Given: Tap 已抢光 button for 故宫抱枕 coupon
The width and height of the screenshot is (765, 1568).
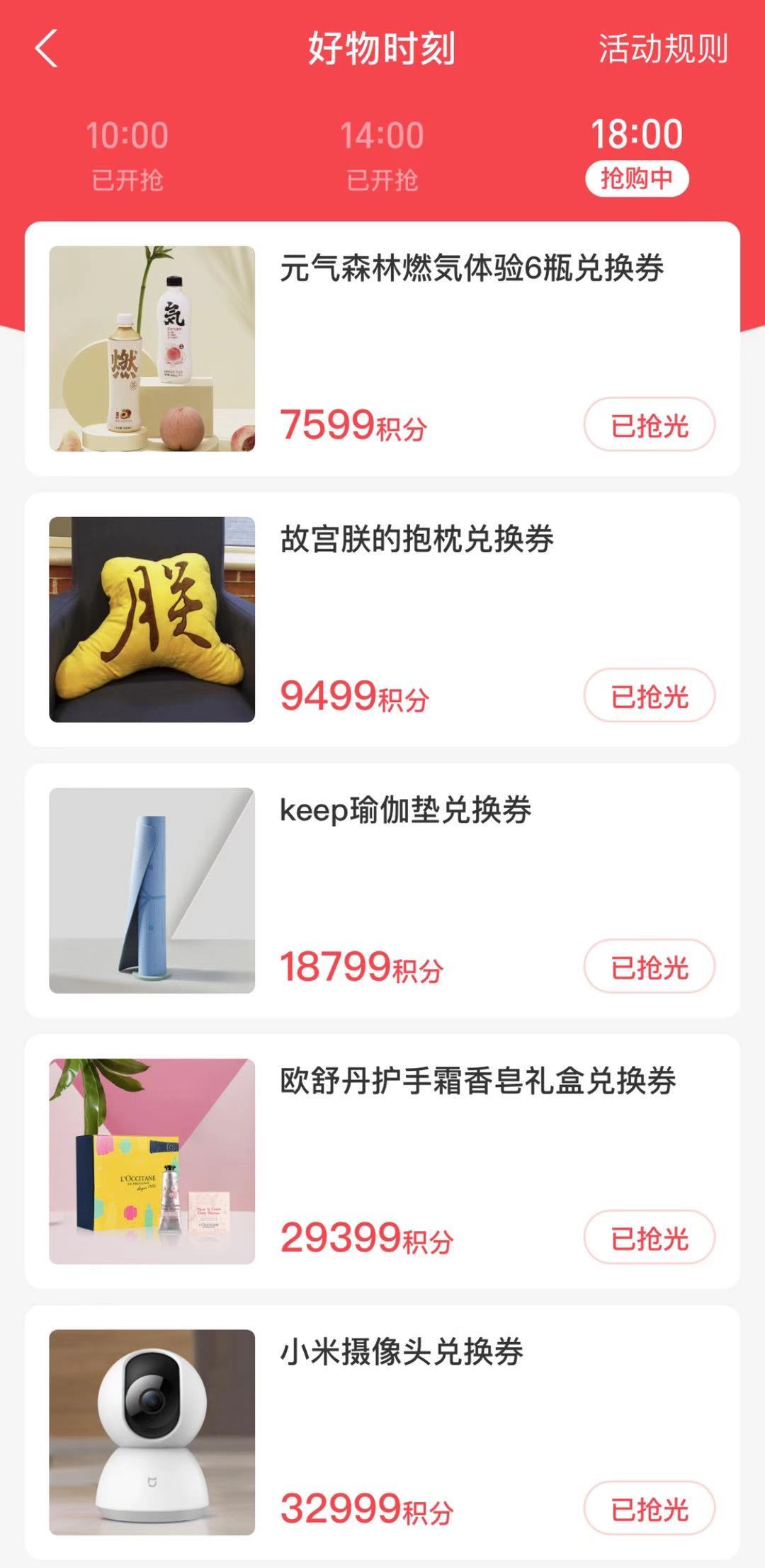Looking at the screenshot, I should coord(649,696).
